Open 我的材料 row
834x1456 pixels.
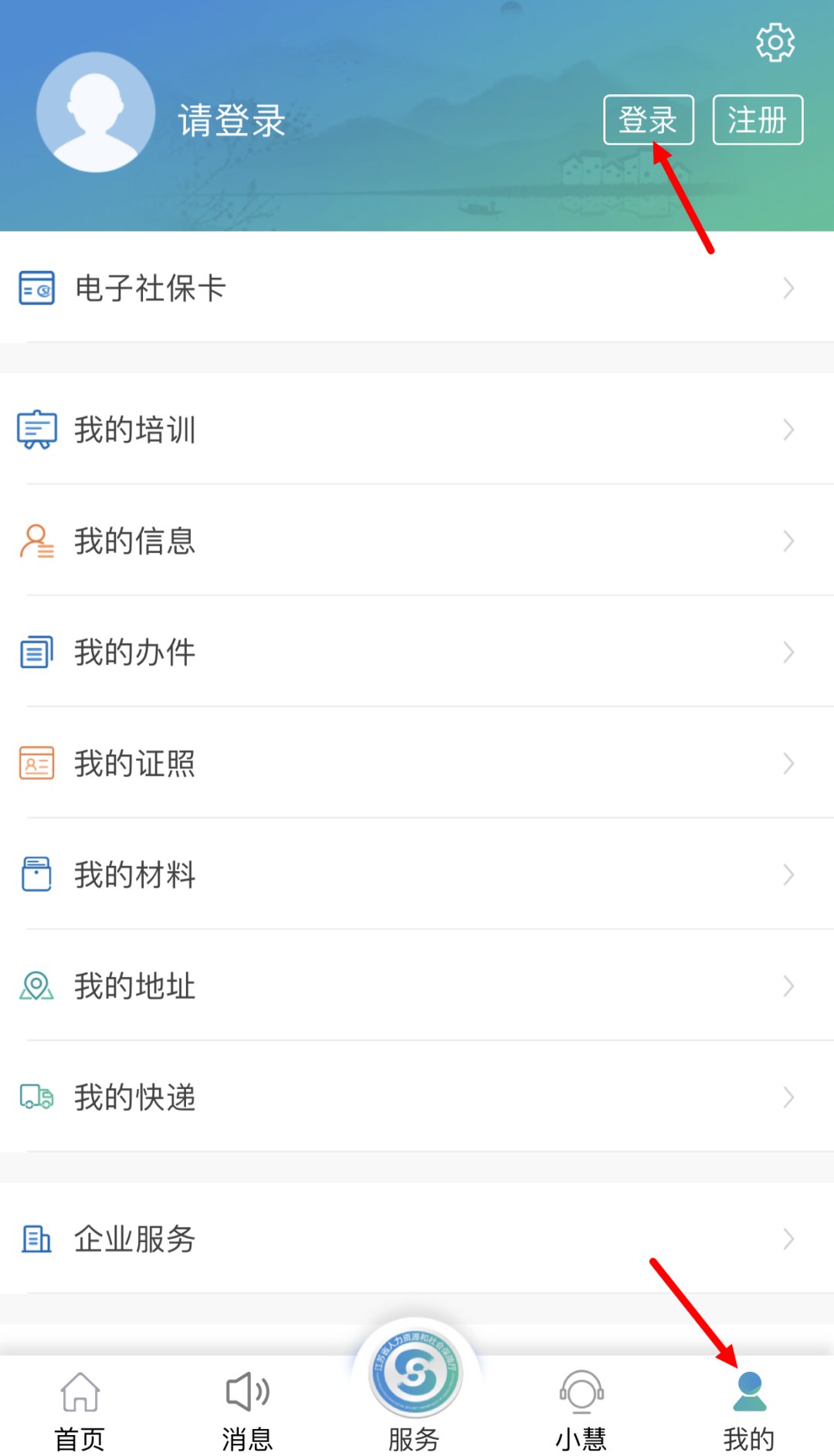[x=417, y=874]
